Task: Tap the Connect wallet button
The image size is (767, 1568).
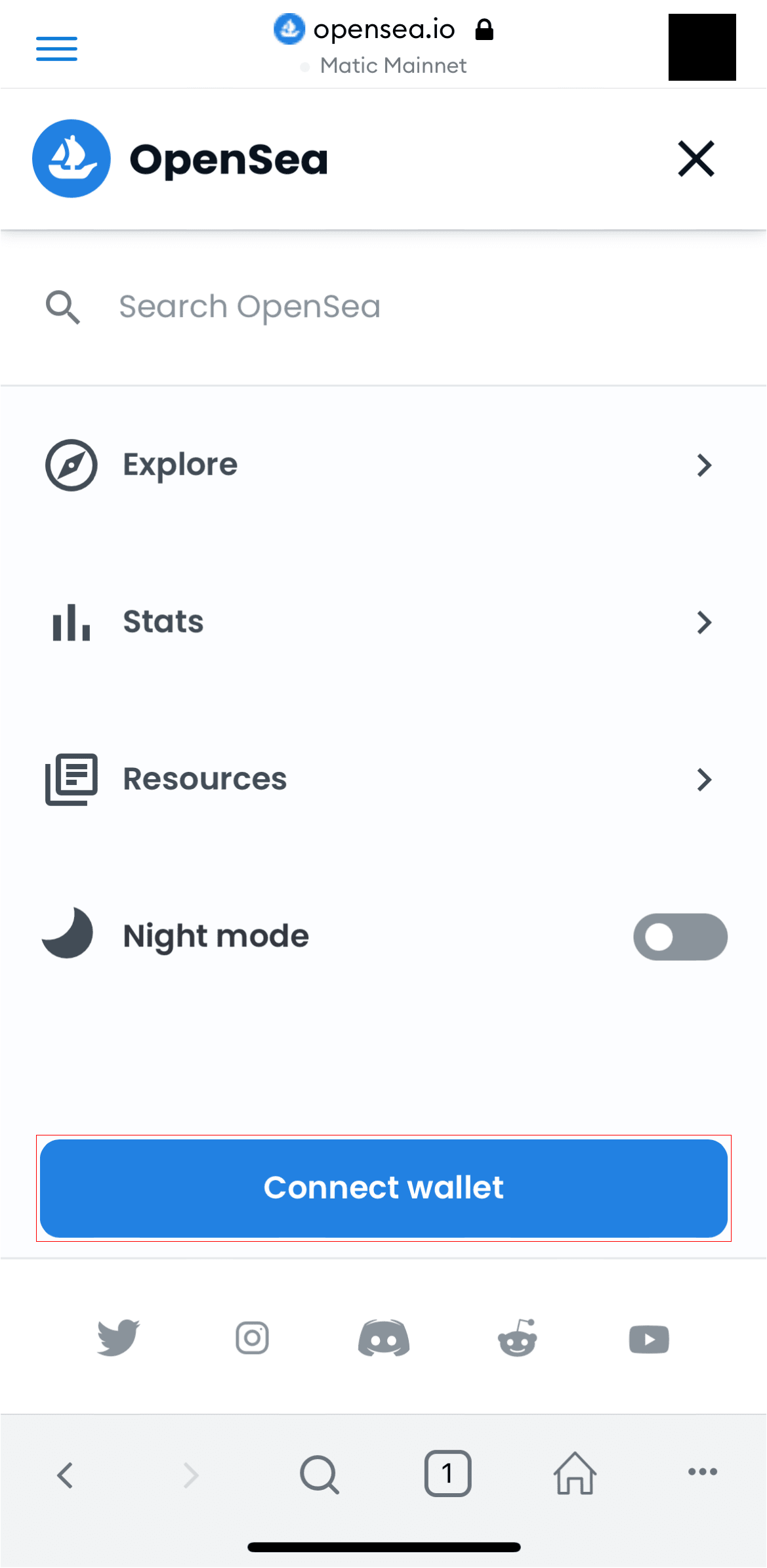Action: pyautogui.click(x=384, y=1189)
